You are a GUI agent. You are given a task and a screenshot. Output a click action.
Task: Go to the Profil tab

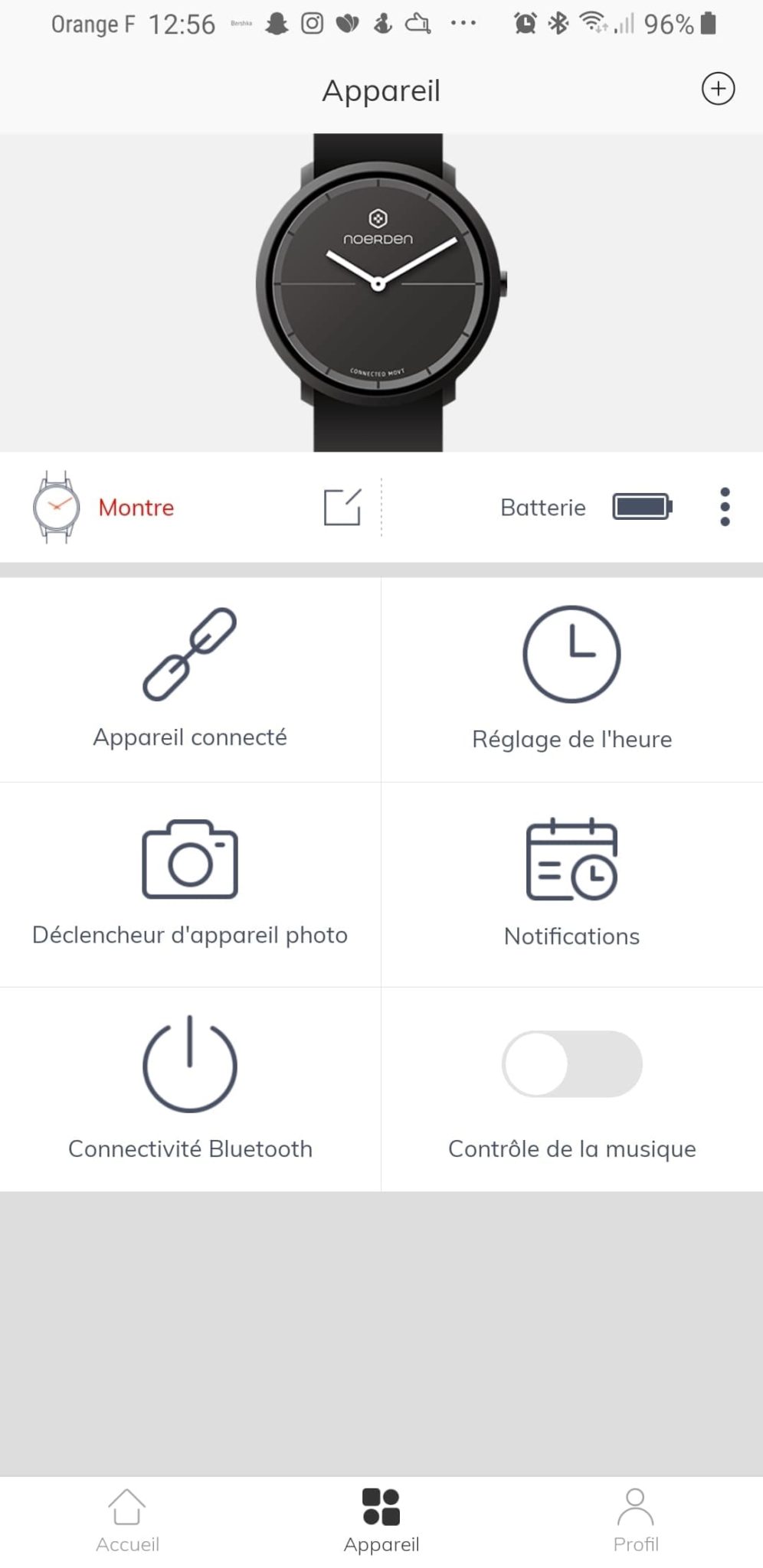[x=635, y=1521]
